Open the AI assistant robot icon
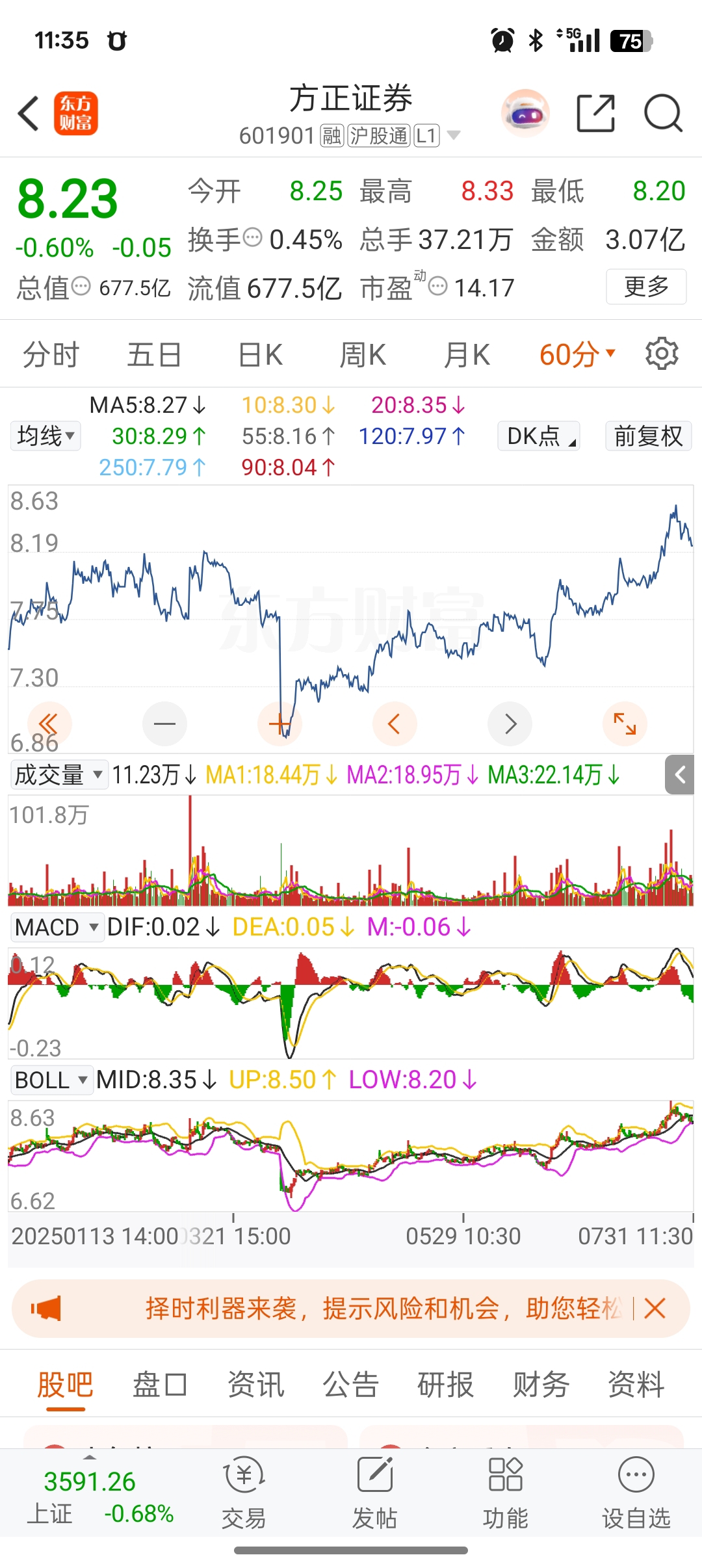 tap(525, 113)
